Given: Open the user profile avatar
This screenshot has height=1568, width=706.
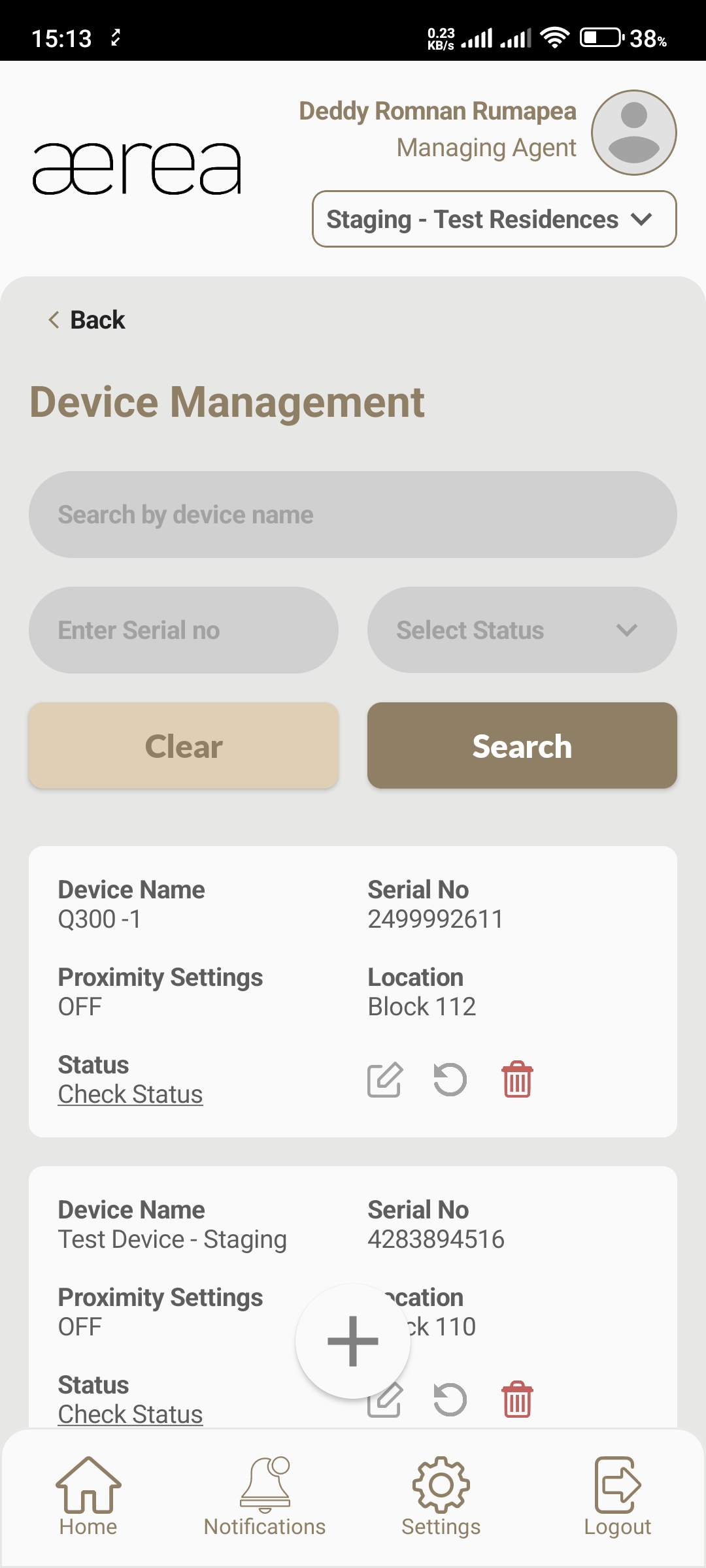Looking at the screenshot, I should [633, 133].
